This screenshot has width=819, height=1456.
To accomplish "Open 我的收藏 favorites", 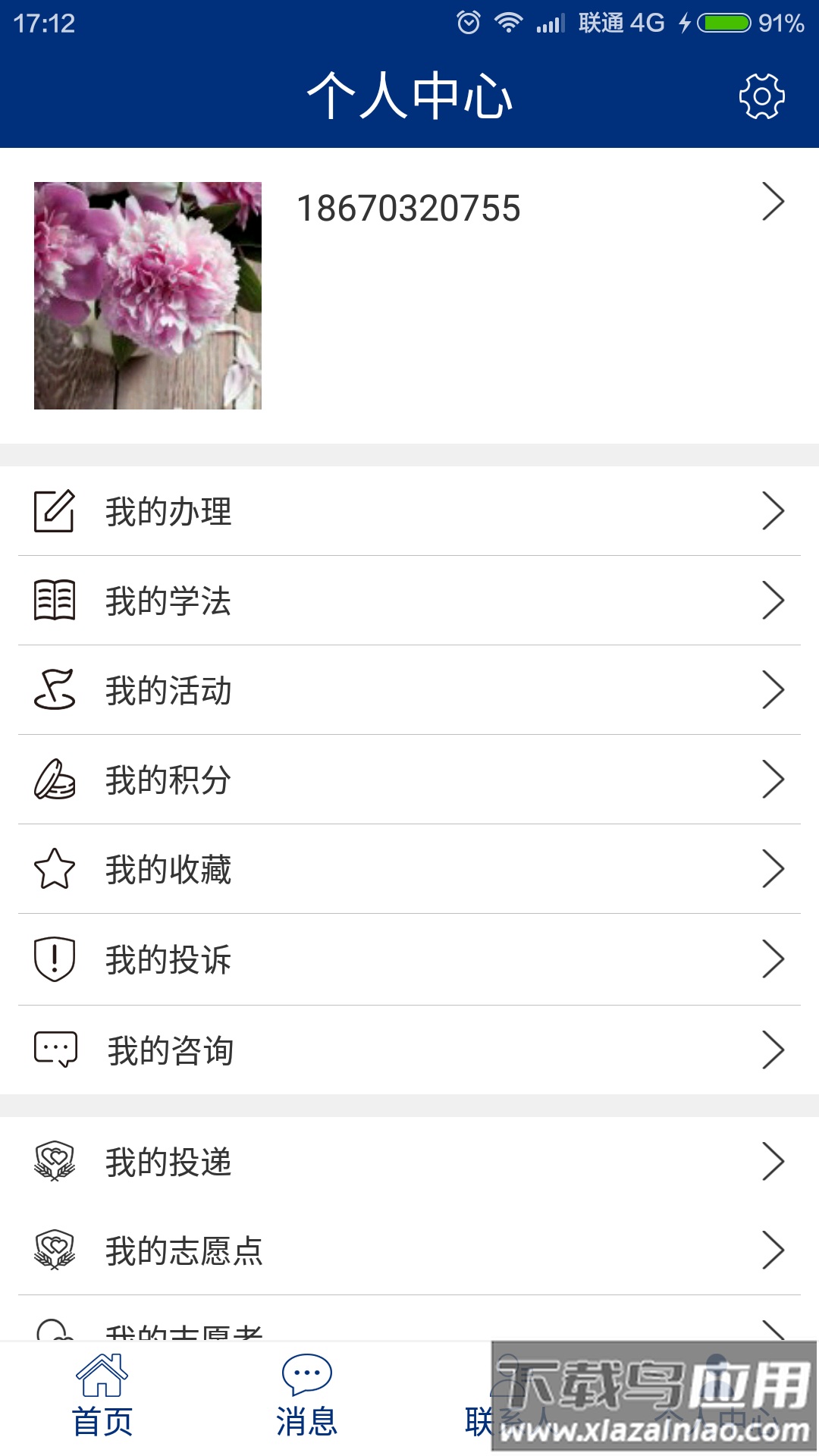I will coord(409,869).
